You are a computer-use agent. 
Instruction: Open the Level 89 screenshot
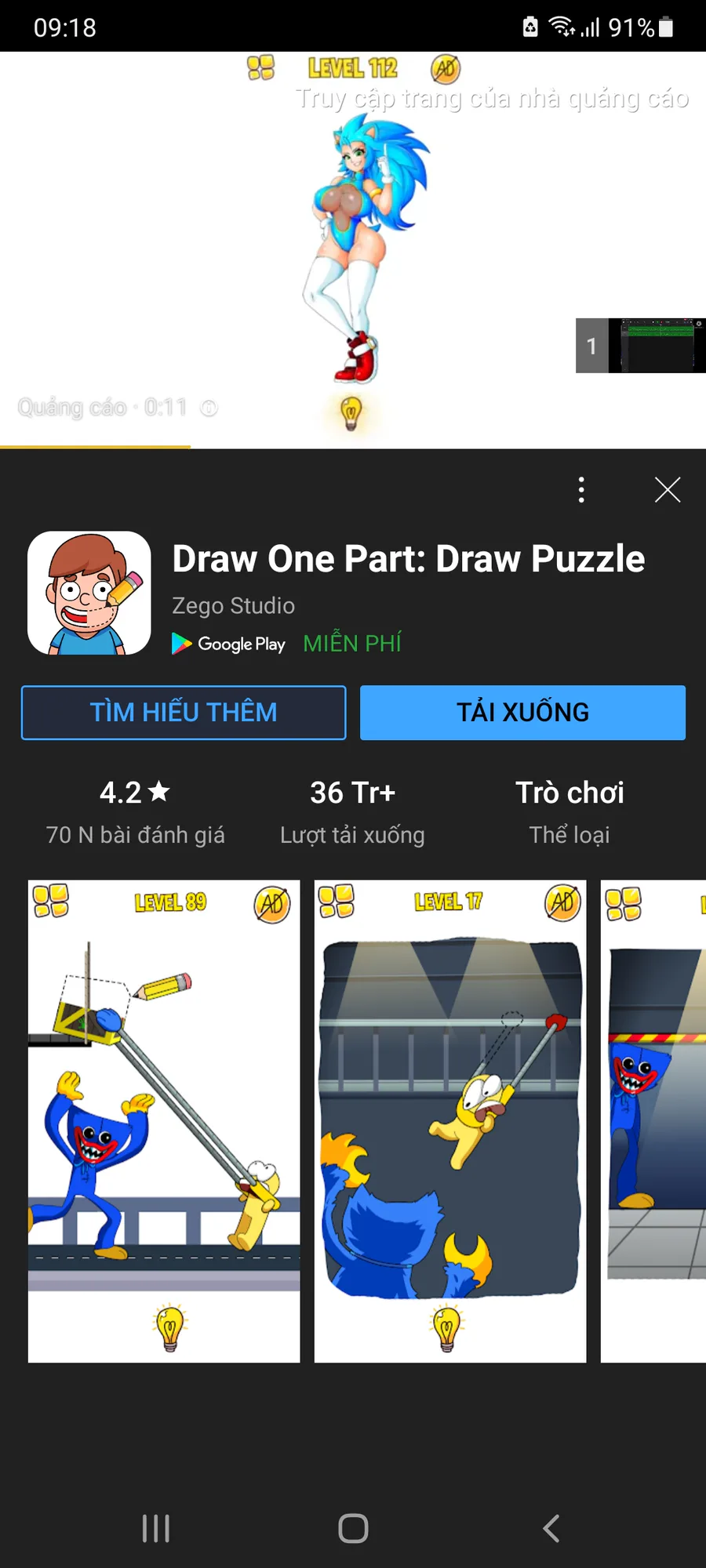pos(164,1121)
